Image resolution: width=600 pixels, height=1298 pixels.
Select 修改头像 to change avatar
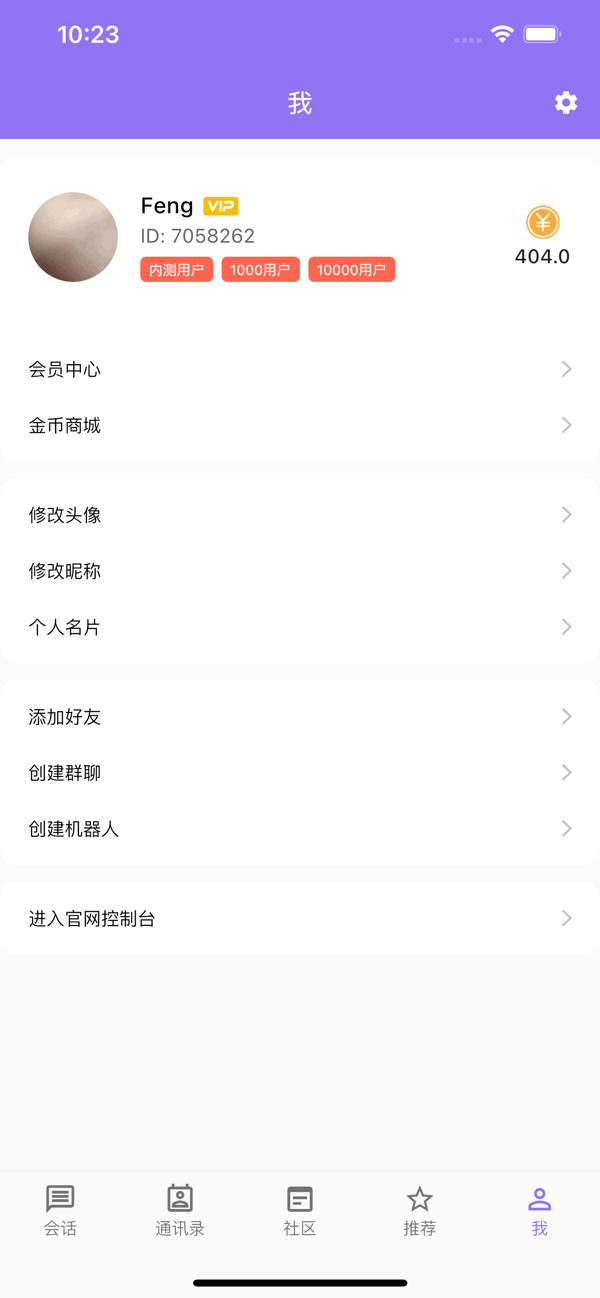click(x=300, y=515)
